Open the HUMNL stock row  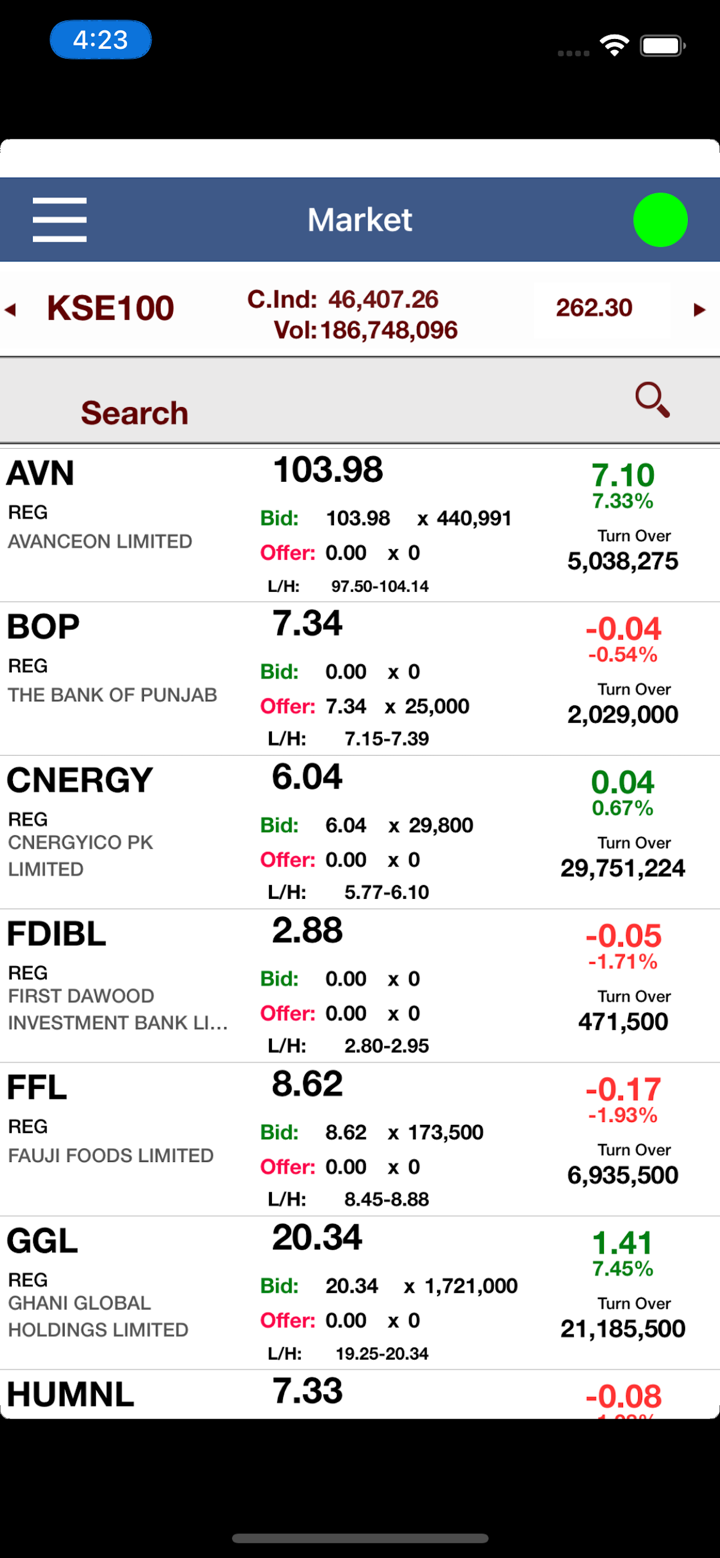pos(360,1394)
